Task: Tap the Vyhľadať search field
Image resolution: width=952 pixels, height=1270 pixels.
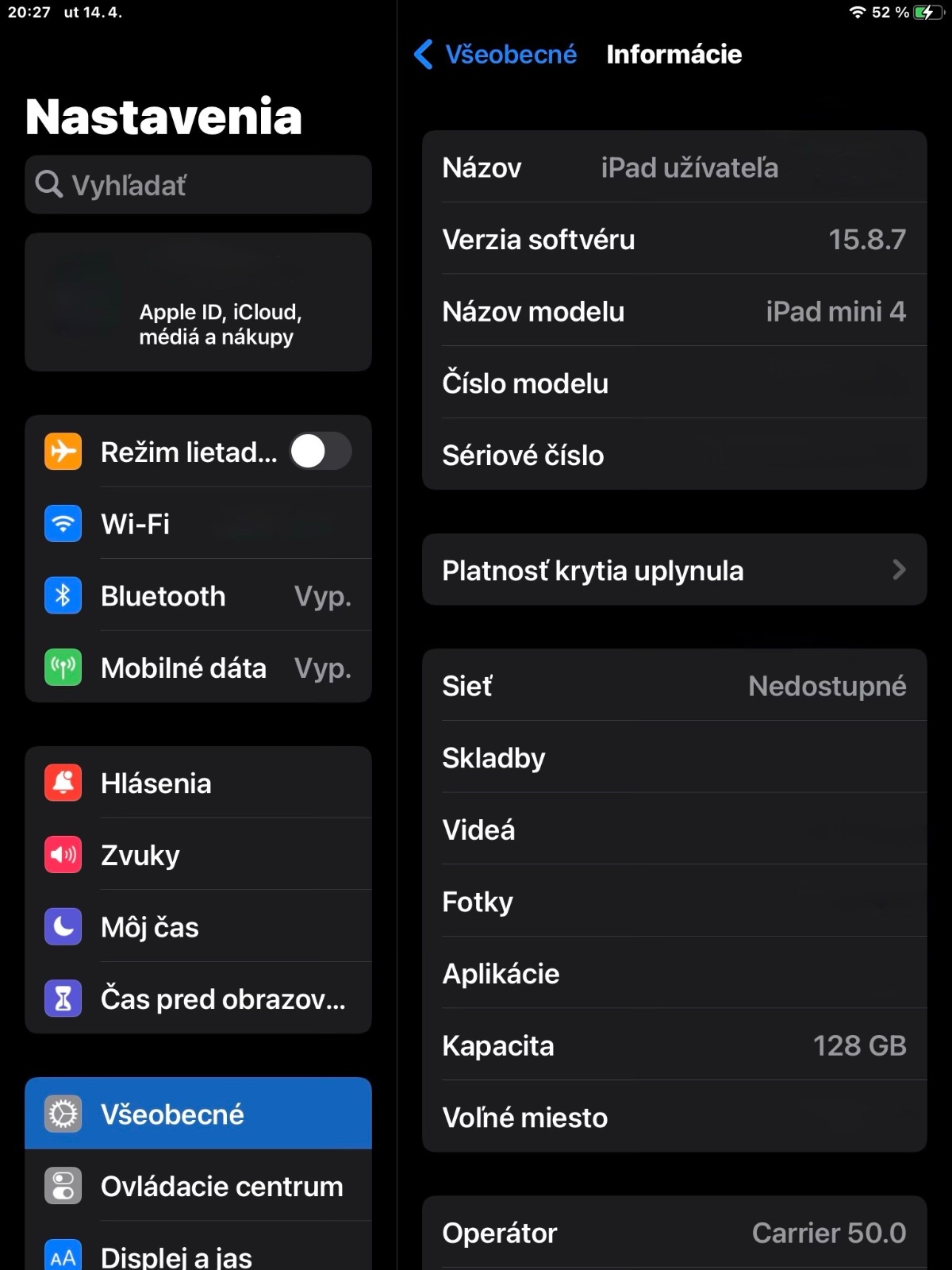Action: [198, 185]
